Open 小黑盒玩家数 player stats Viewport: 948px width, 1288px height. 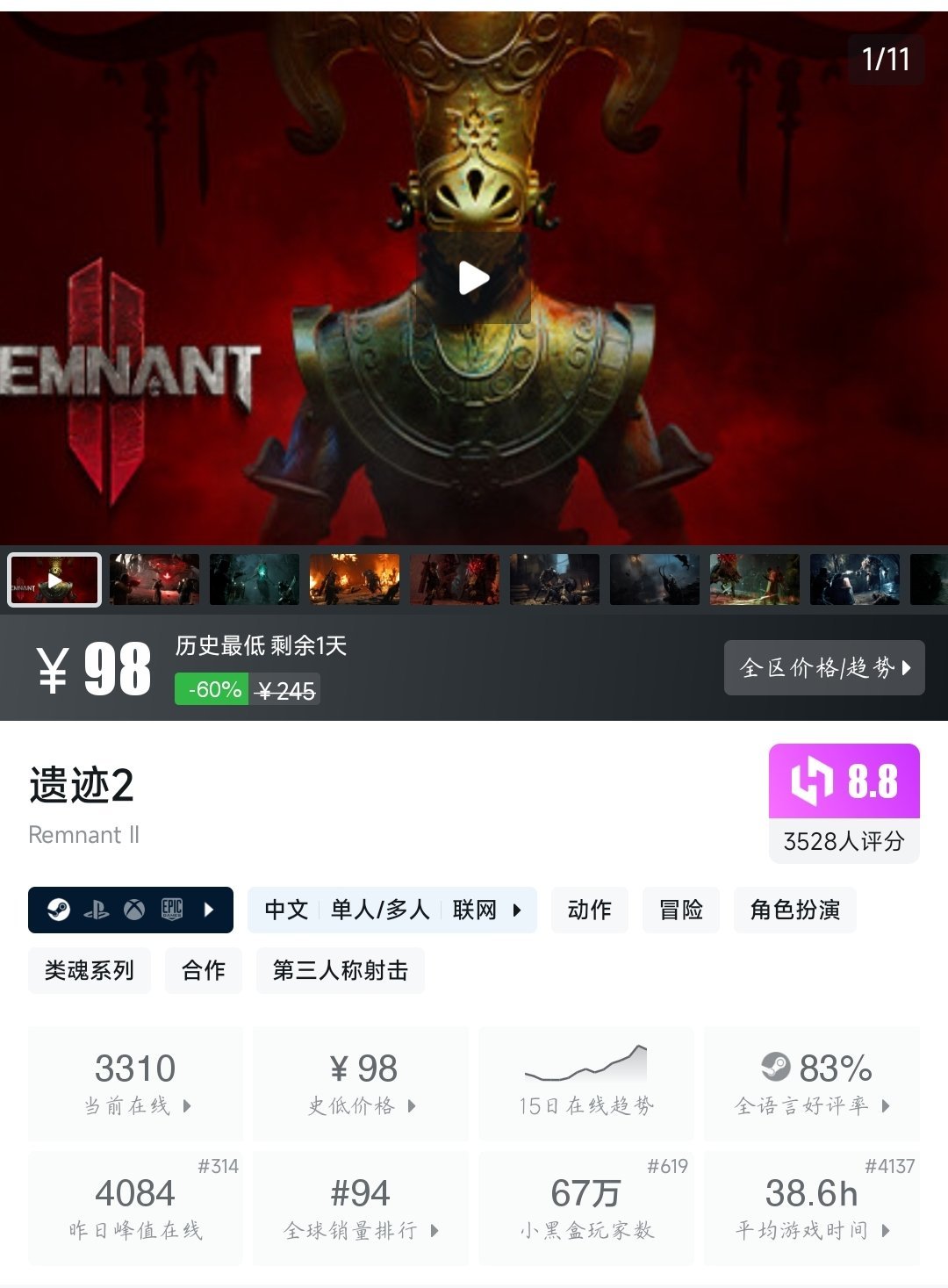pos(585,1208)
